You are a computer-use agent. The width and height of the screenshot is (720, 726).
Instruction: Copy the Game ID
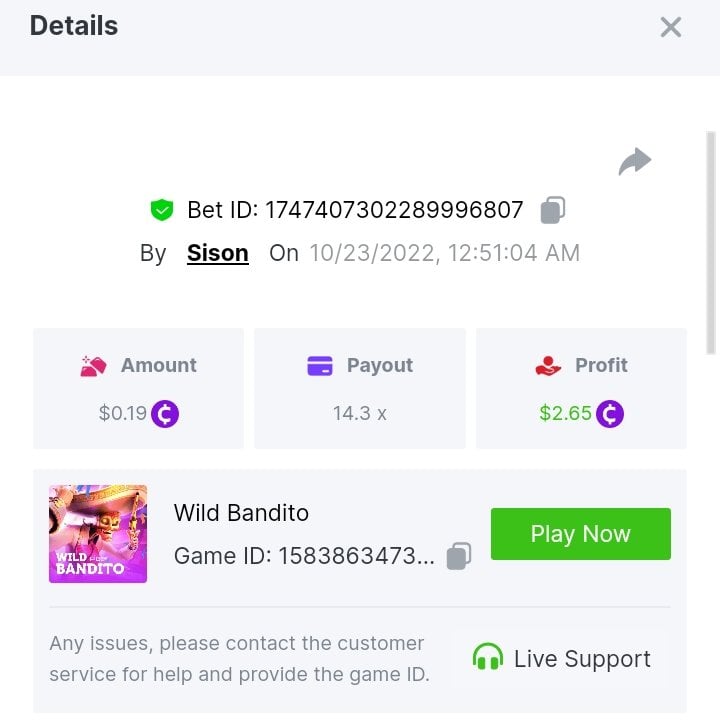[x=458, y=556]
